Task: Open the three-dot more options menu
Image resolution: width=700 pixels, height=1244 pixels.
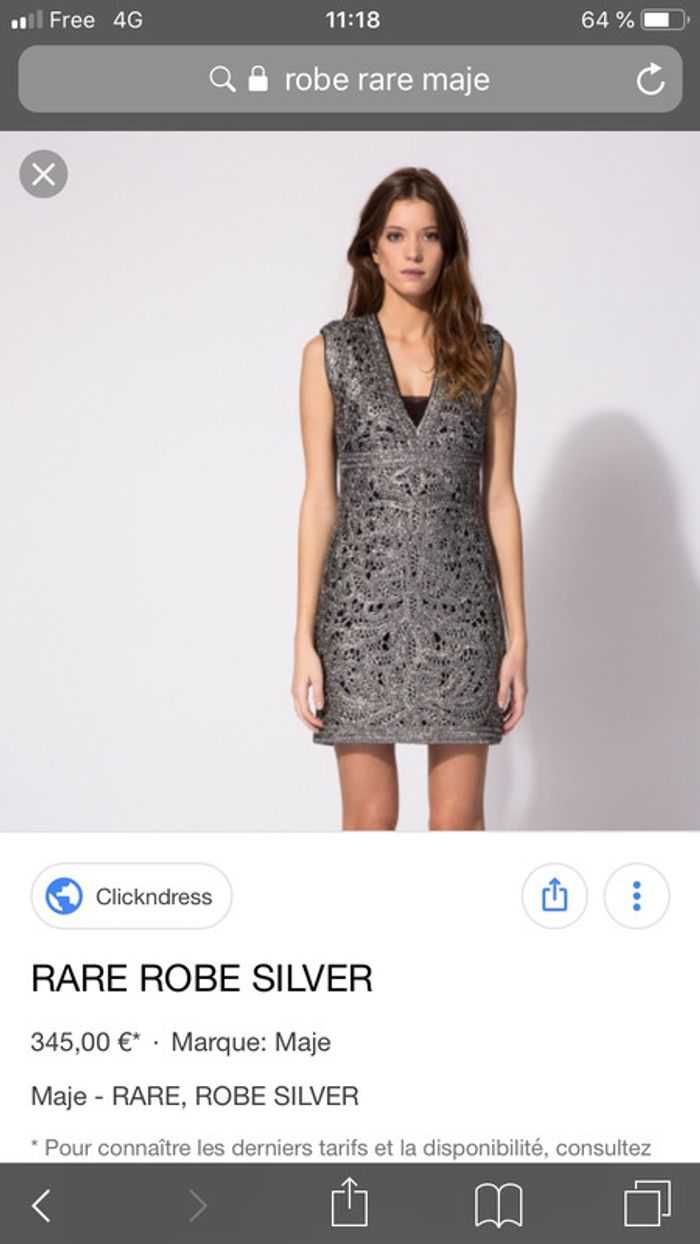Action: point(636,896)
